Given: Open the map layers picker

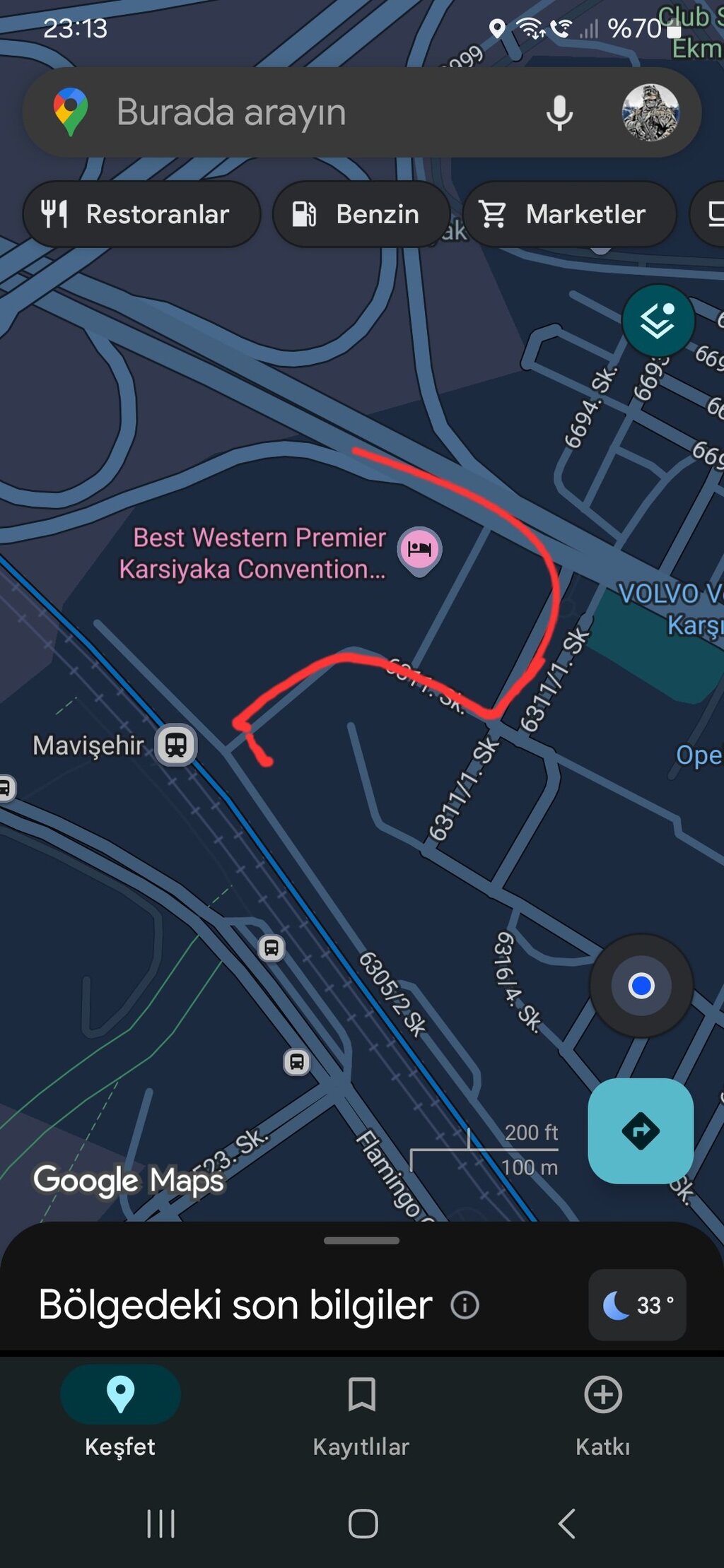Looking at the screenshot, I should tap(659, 320).
